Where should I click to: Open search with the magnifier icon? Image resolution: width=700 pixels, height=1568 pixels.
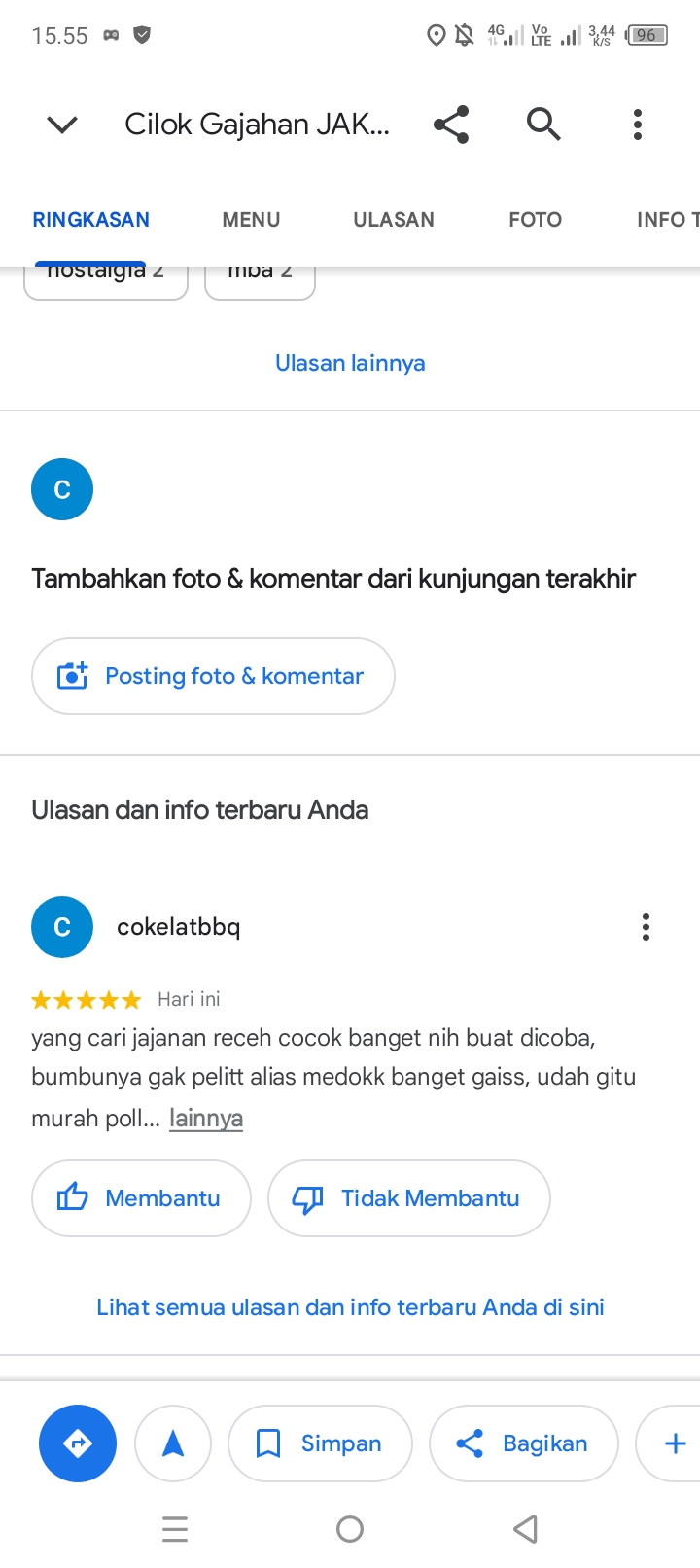pyautogui.click(x=543, y=125)
